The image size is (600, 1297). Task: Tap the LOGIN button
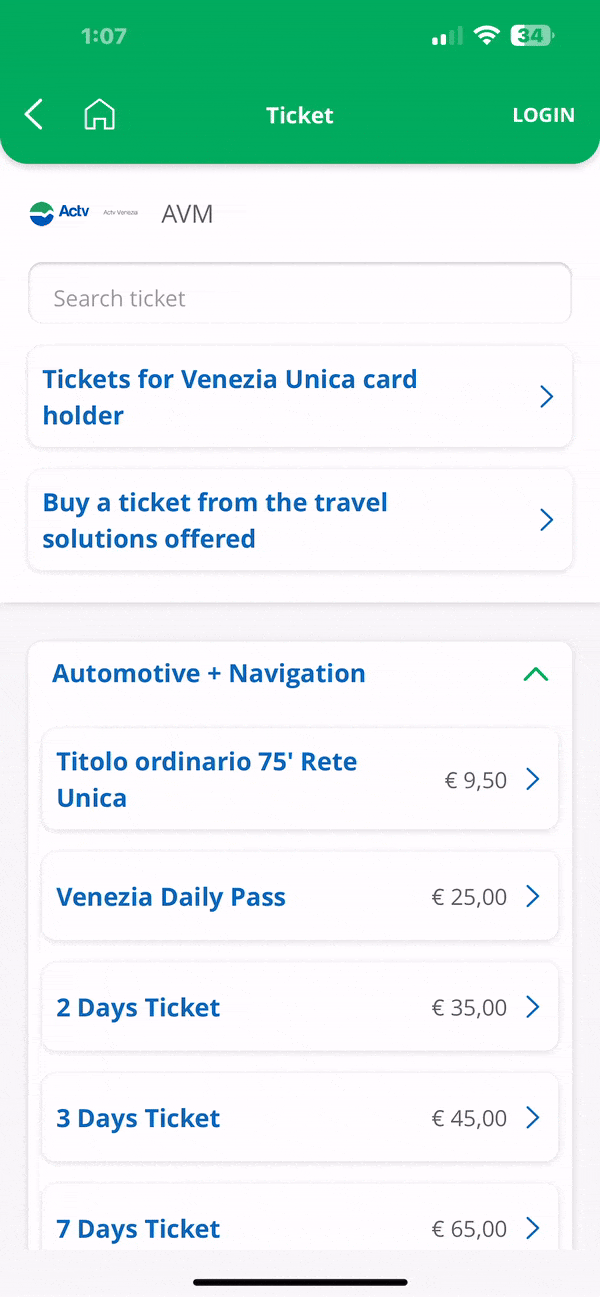[x=543, y=115]
